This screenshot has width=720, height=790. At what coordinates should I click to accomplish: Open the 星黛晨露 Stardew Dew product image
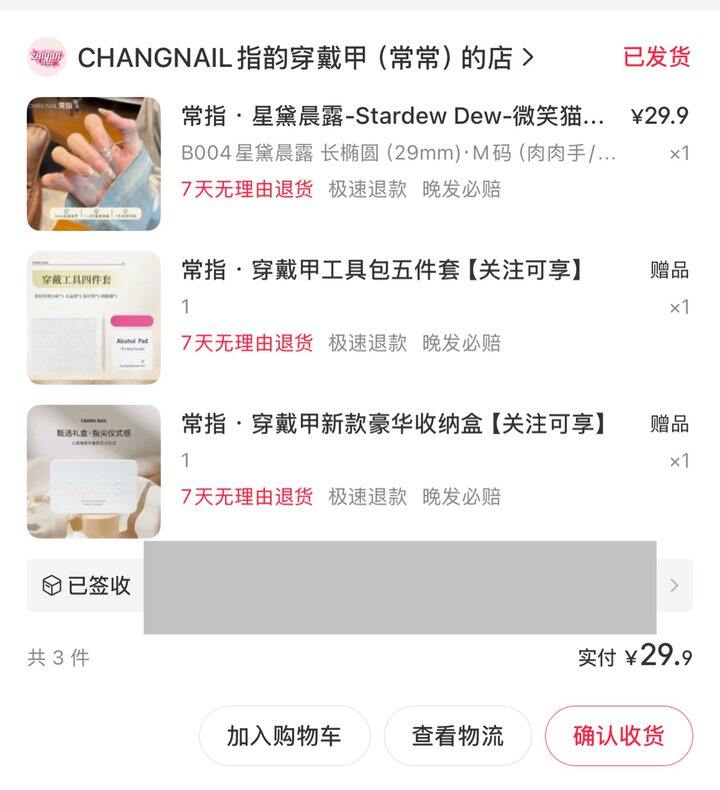point(93,164)
